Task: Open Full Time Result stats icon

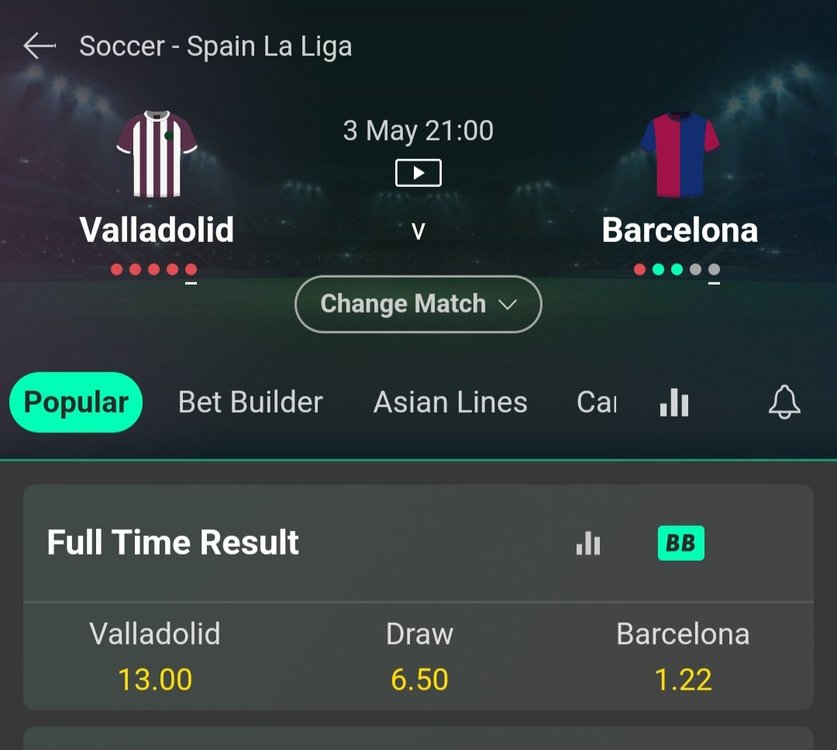Action: point(588,543)
